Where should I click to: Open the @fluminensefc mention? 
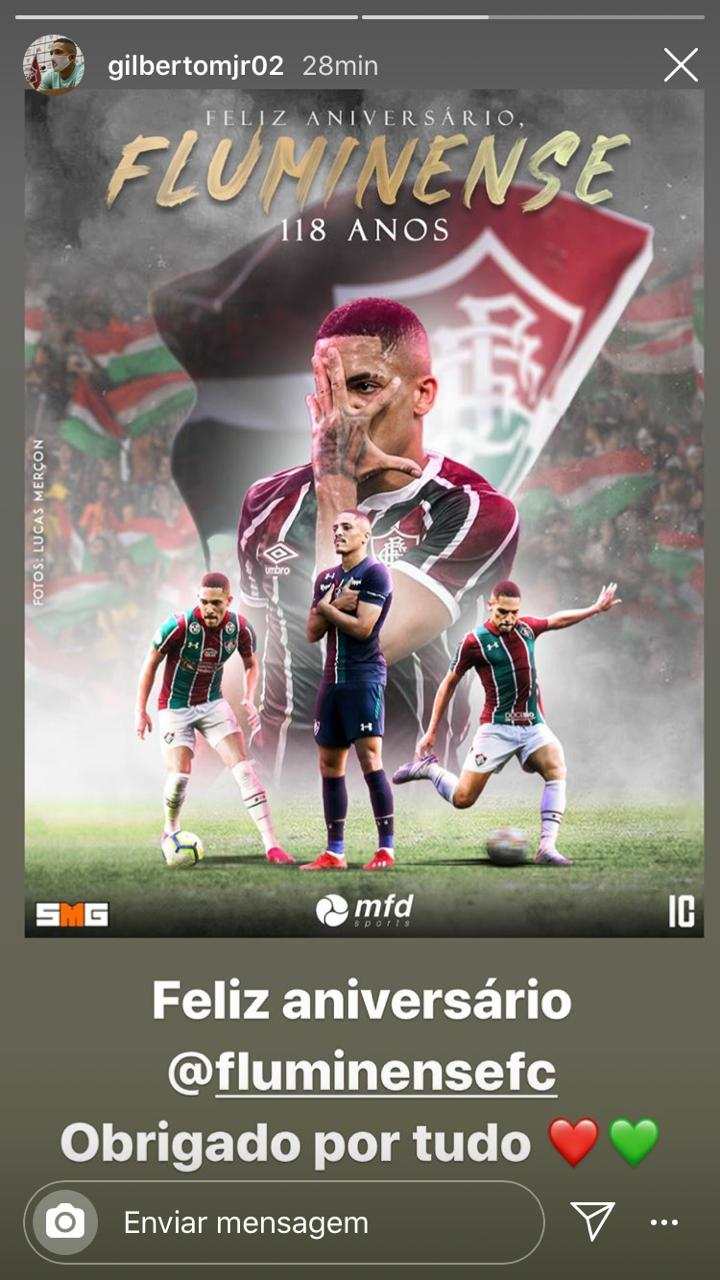(360, 1073)
